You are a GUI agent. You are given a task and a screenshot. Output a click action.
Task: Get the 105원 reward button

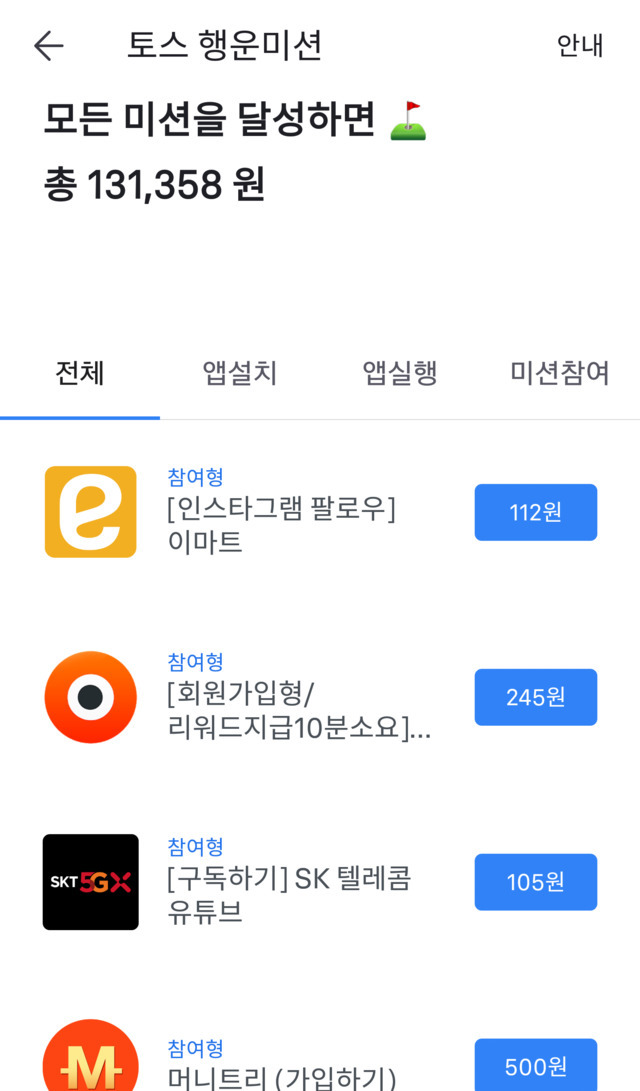(535, 882)
